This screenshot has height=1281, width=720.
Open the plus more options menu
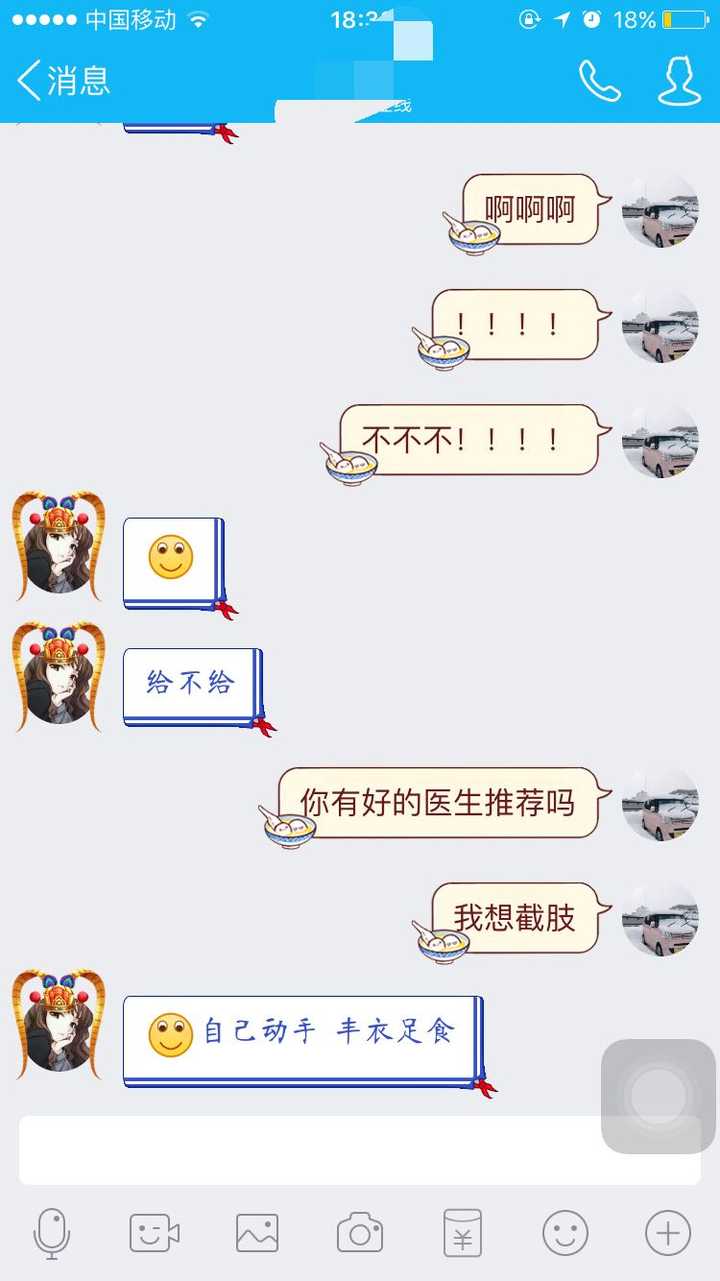point(667,1232)
